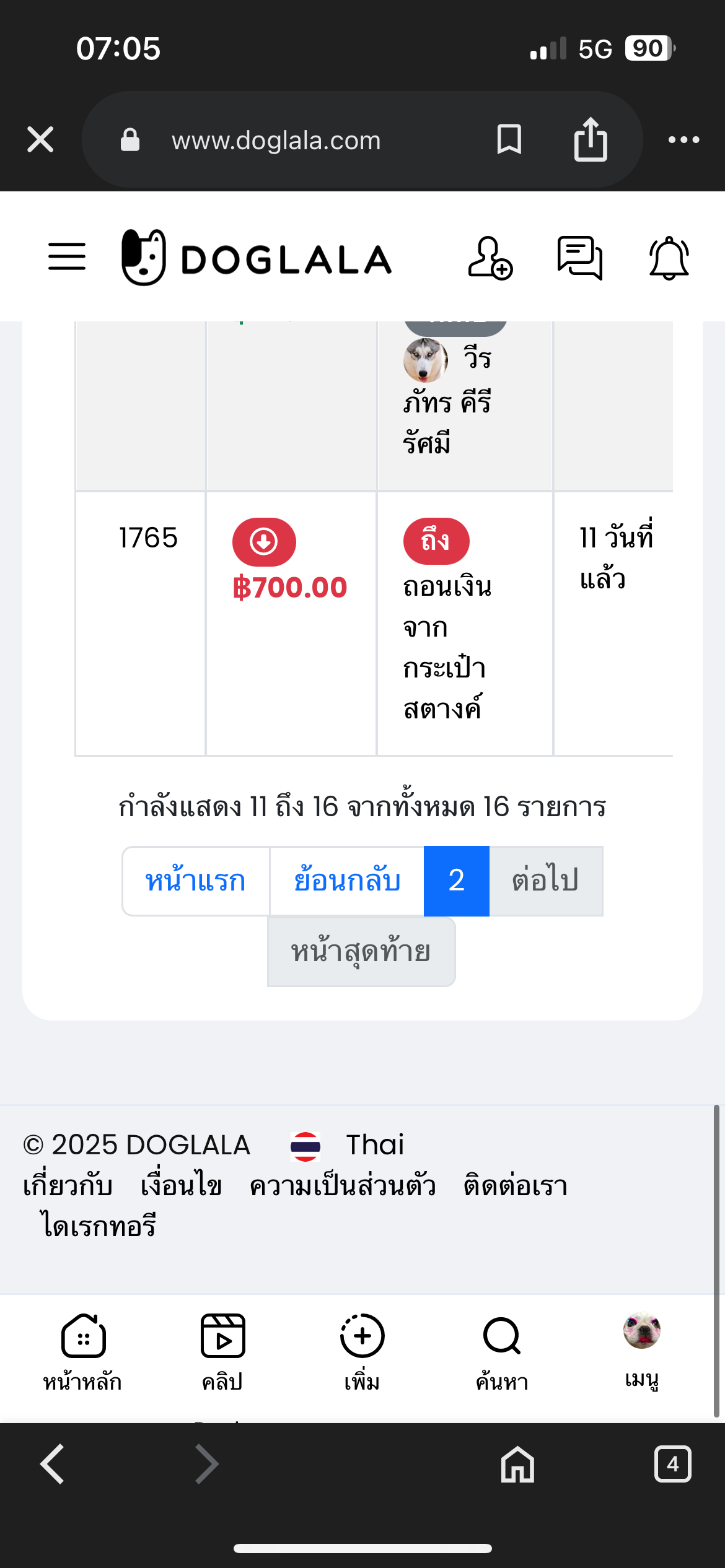The height and width of the screenshot is (1568, 725).
Task: Select page number 2
Action: 457,881
